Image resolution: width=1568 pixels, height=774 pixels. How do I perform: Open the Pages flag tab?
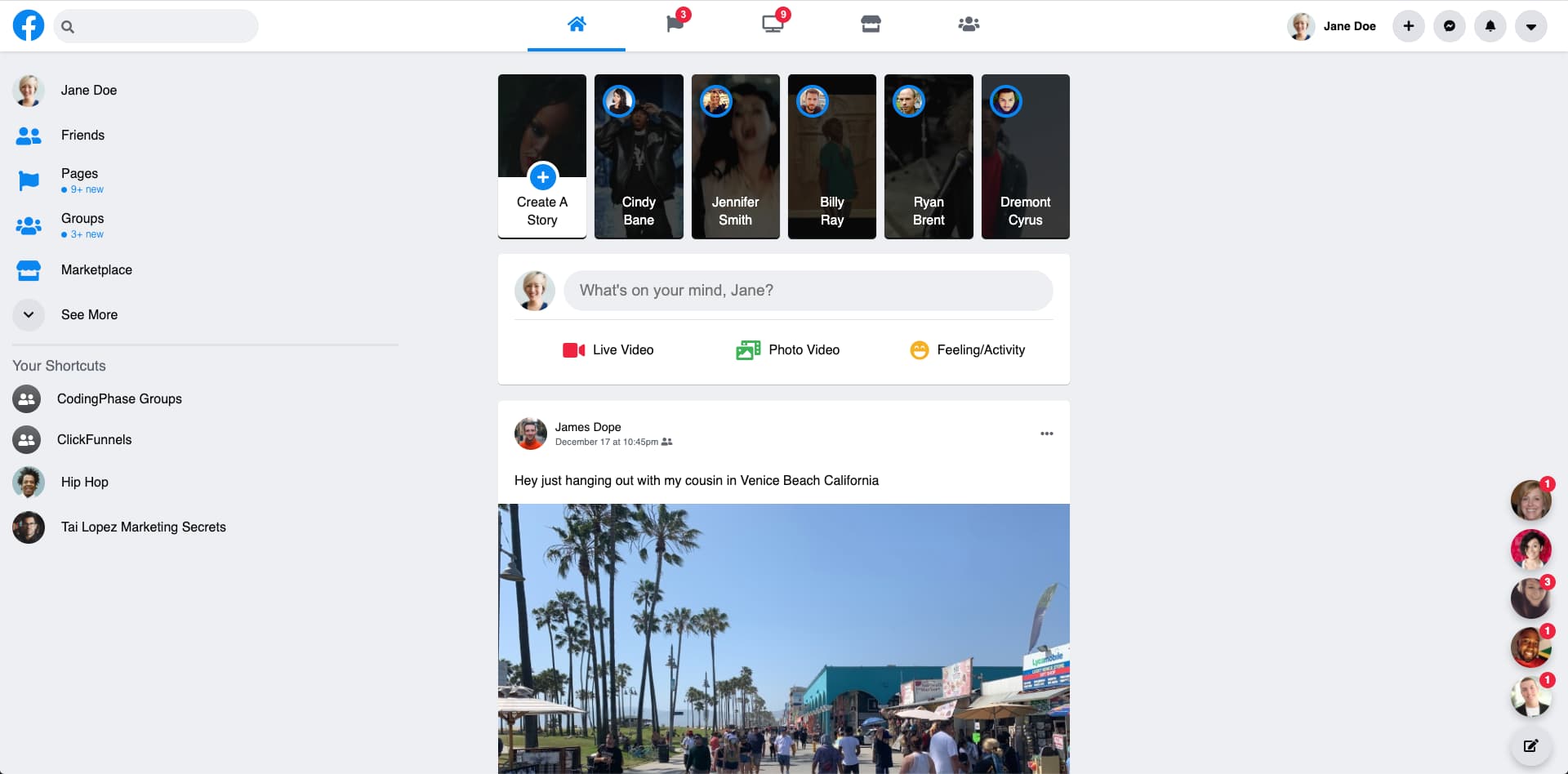pos(675,24)
